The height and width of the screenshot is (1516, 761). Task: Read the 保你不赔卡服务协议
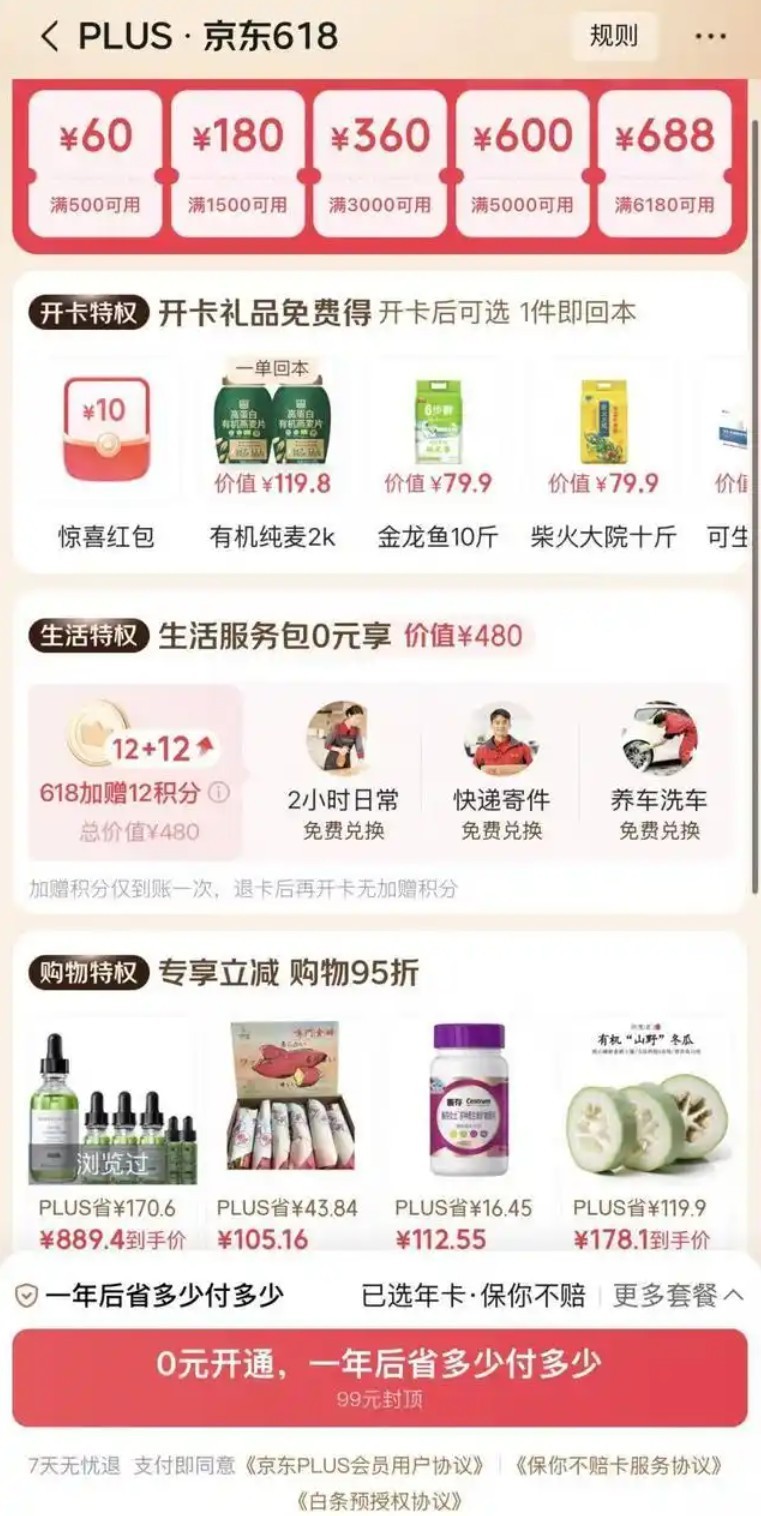619,1466
